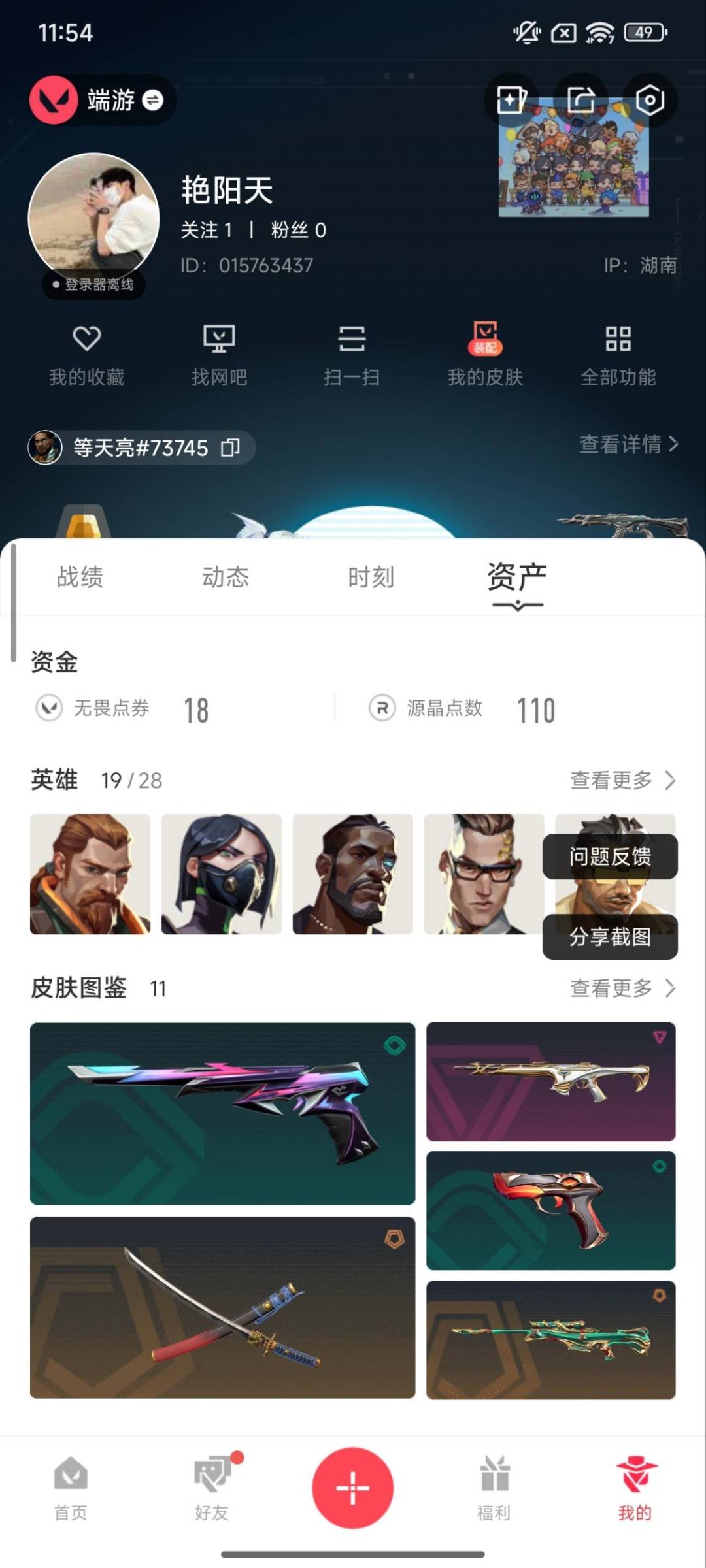
Task: Switch to the 战绩 tab
Action: tap(80, 577)
